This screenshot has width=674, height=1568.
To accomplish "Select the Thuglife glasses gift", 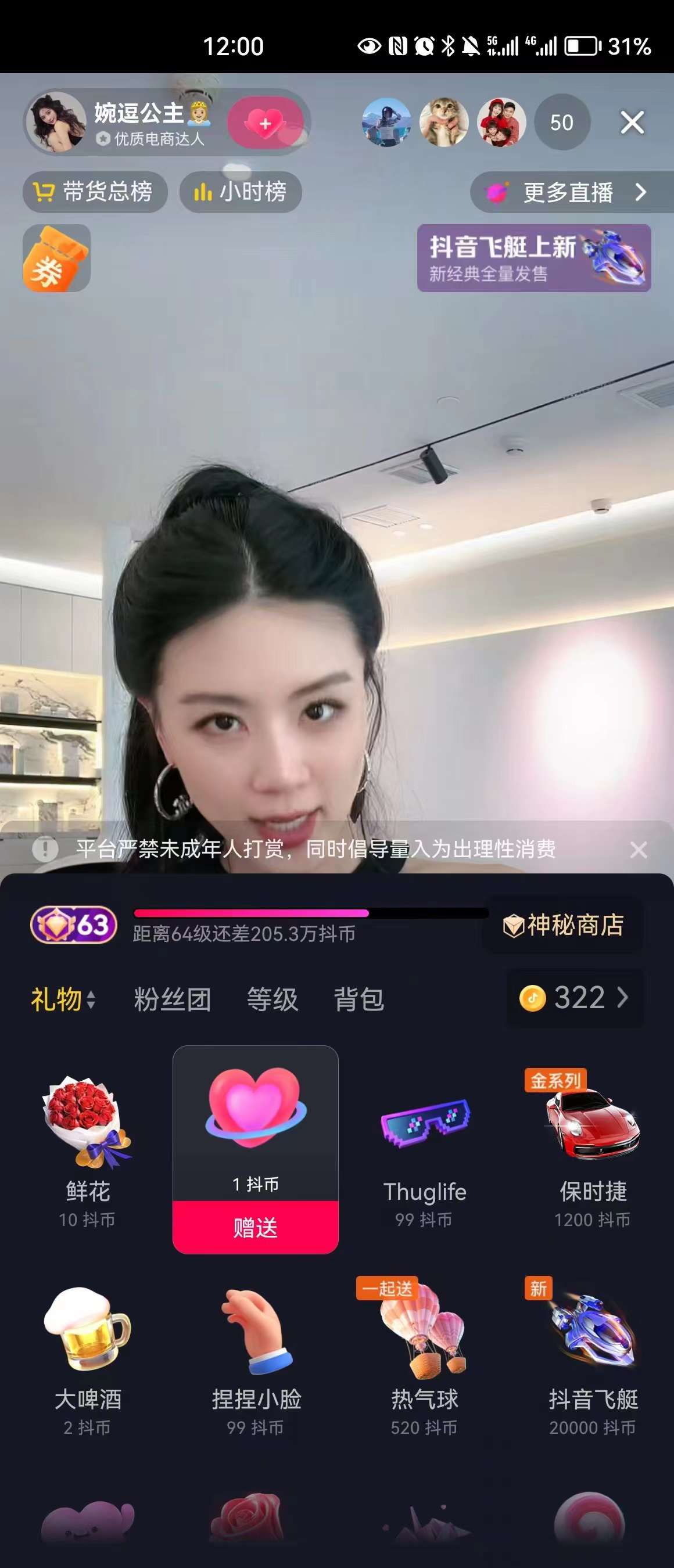I will pos(424,1148).
